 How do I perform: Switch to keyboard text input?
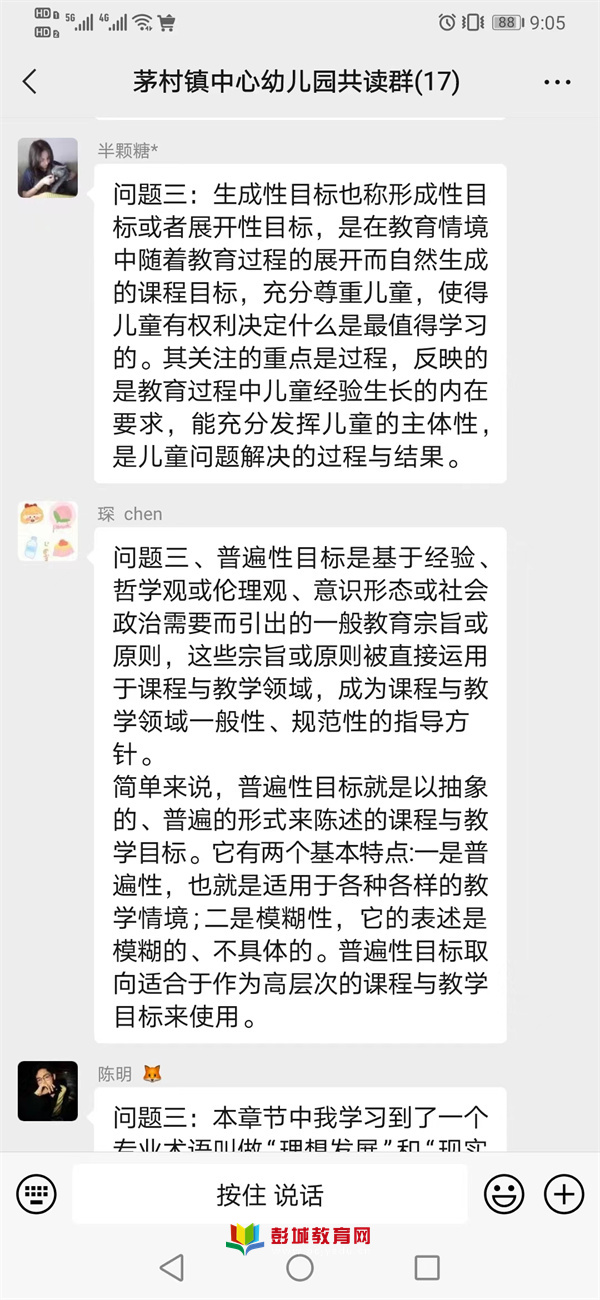(x=37, y=1193)
